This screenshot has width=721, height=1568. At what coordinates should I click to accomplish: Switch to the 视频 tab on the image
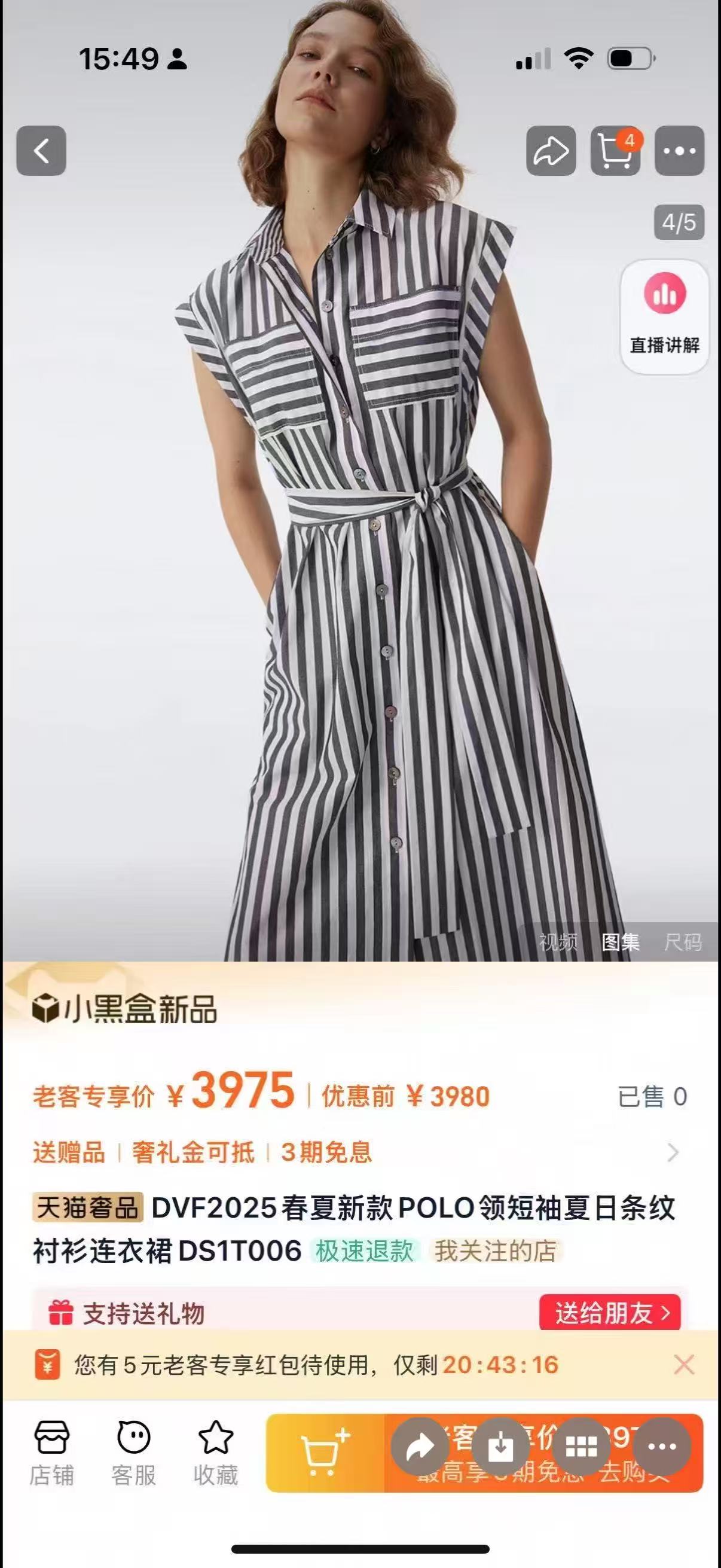pos(558,942)
